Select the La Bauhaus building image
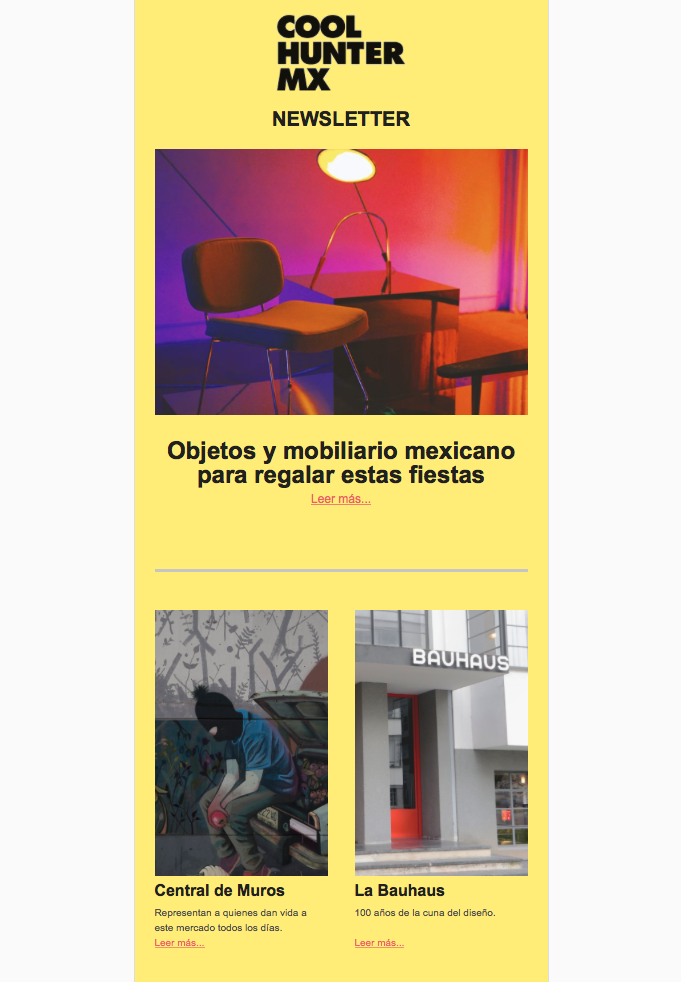The height and width of the screenshot is (982, 681). point(441,742)
